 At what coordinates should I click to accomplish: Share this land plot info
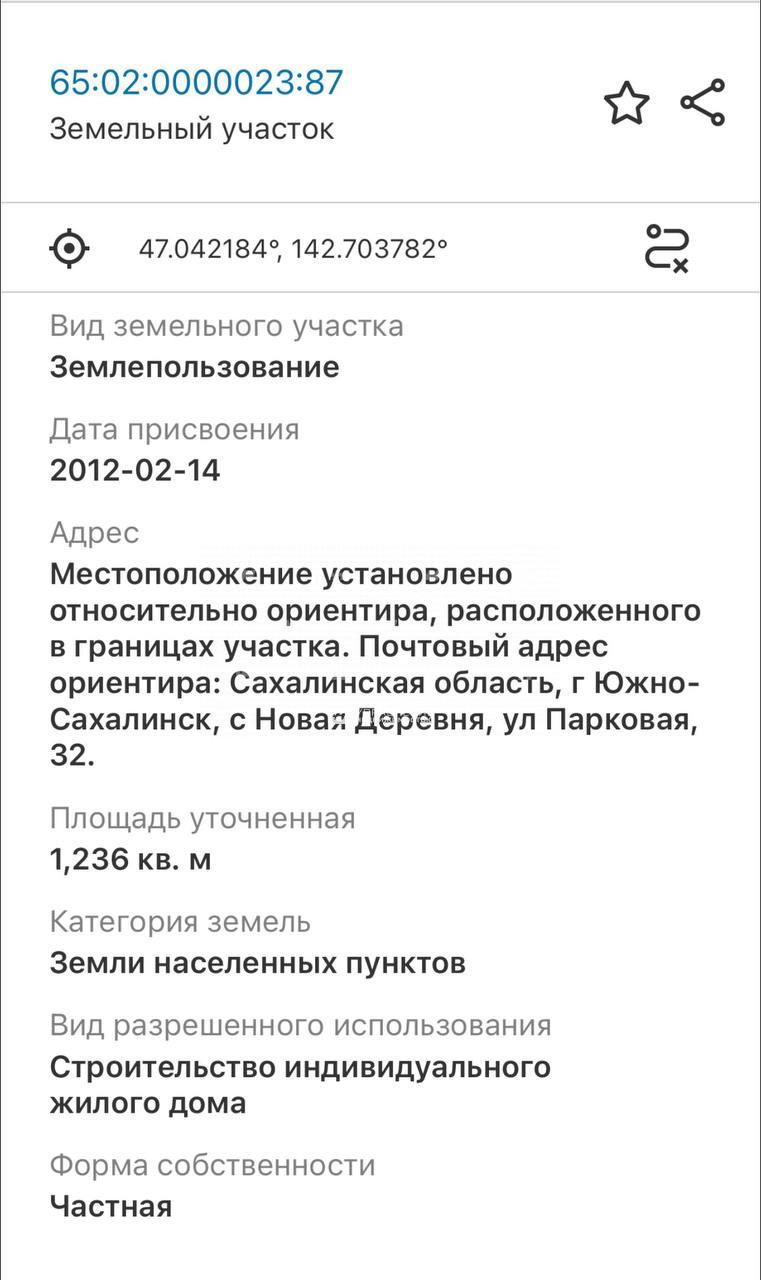click(702, 103)
